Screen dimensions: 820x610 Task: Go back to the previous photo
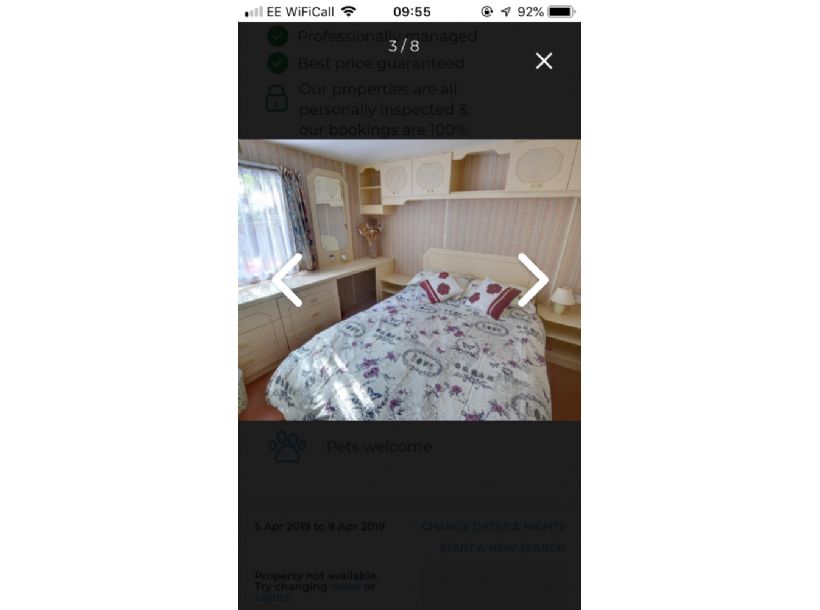click(288, 280)
